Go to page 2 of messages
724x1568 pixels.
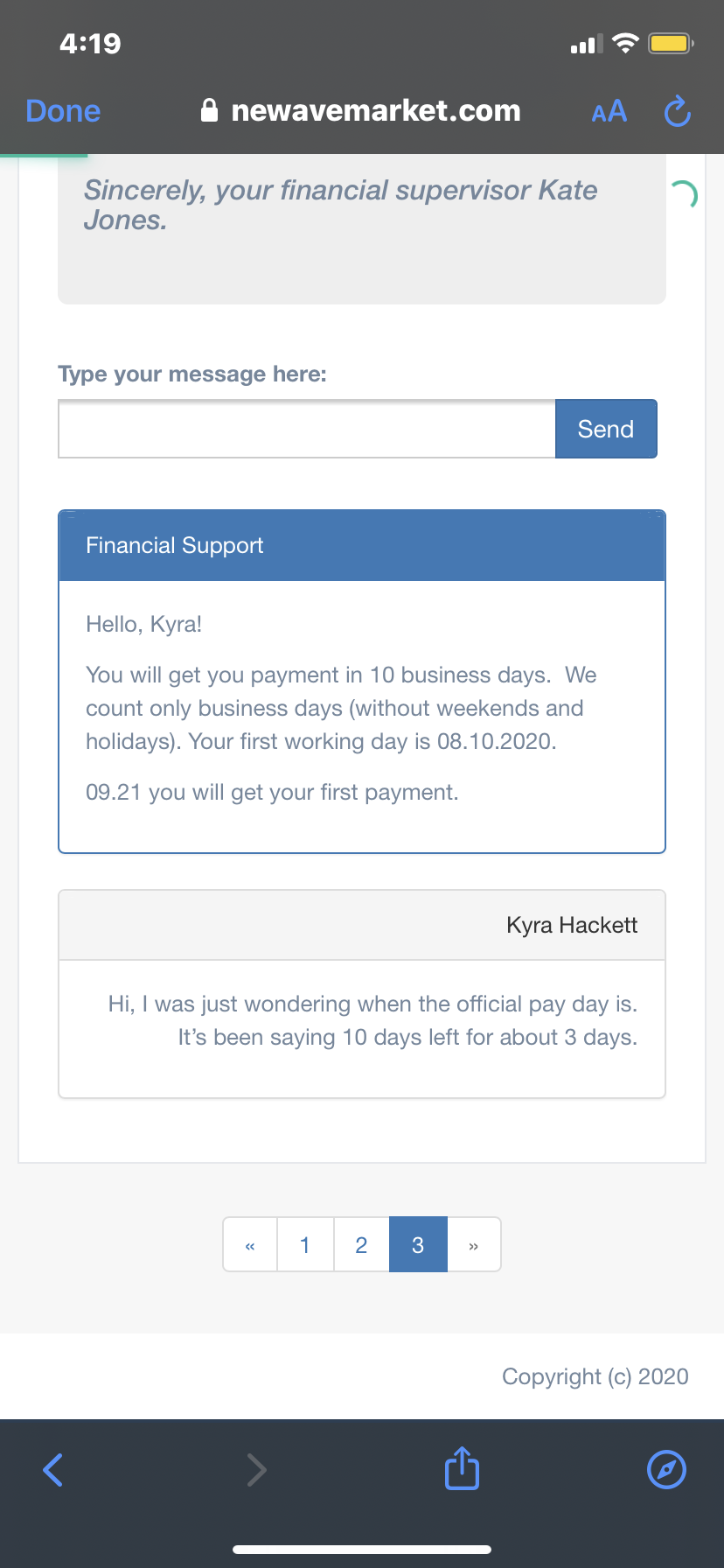click(x=361, y=1244)
